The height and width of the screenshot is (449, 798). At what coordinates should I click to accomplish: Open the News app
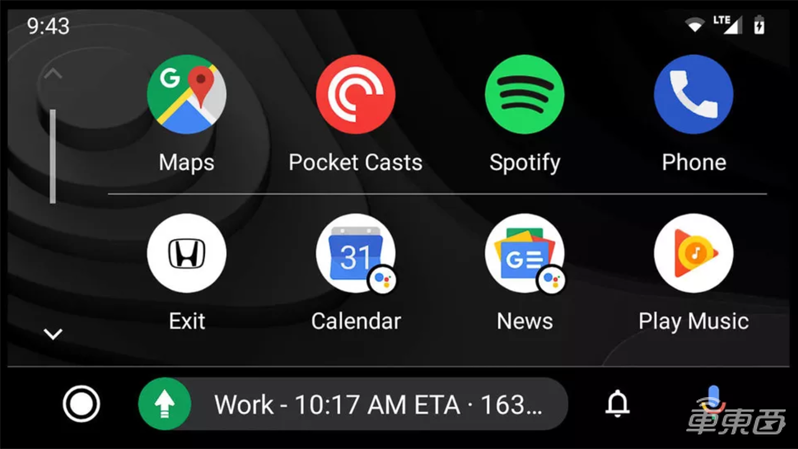524,254
